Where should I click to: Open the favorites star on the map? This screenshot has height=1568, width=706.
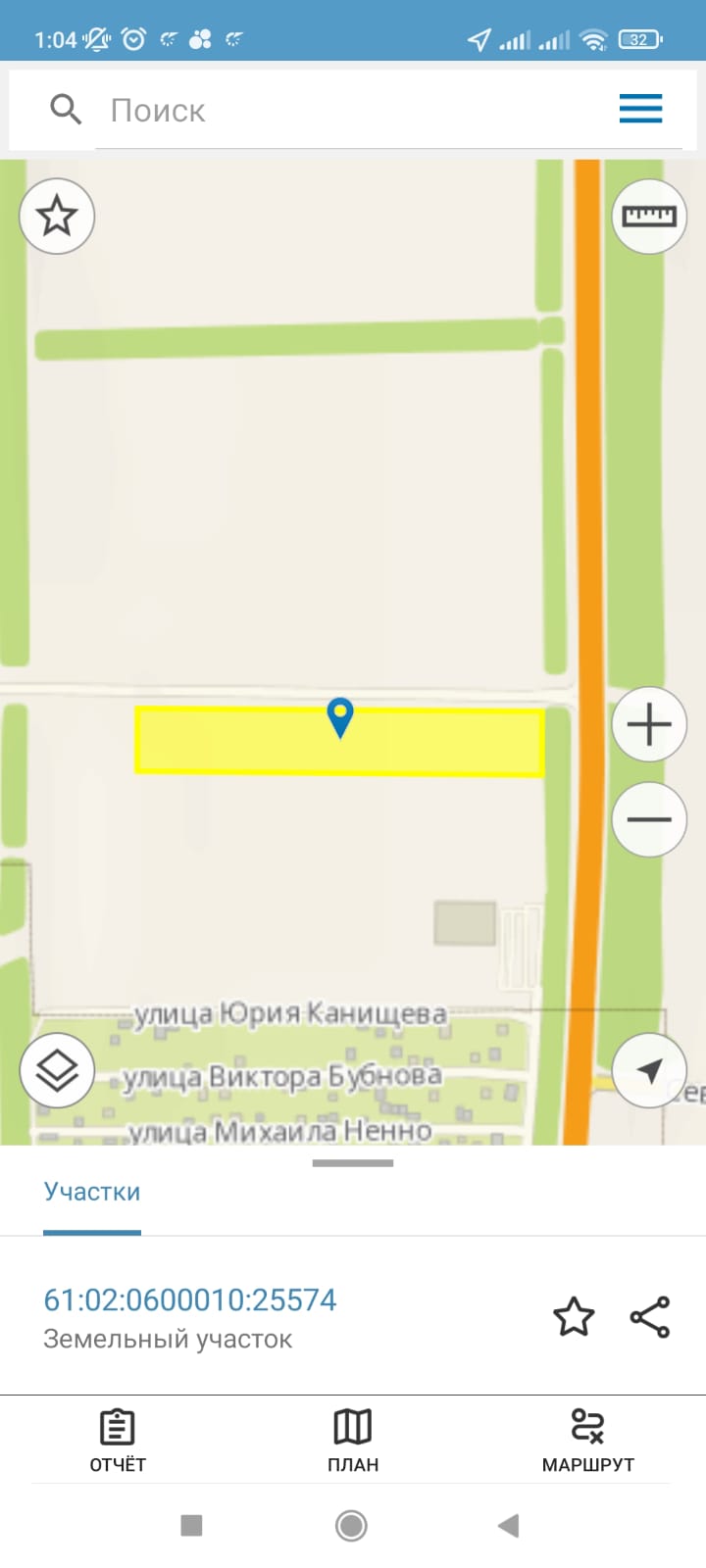click(x=57, y=217)
